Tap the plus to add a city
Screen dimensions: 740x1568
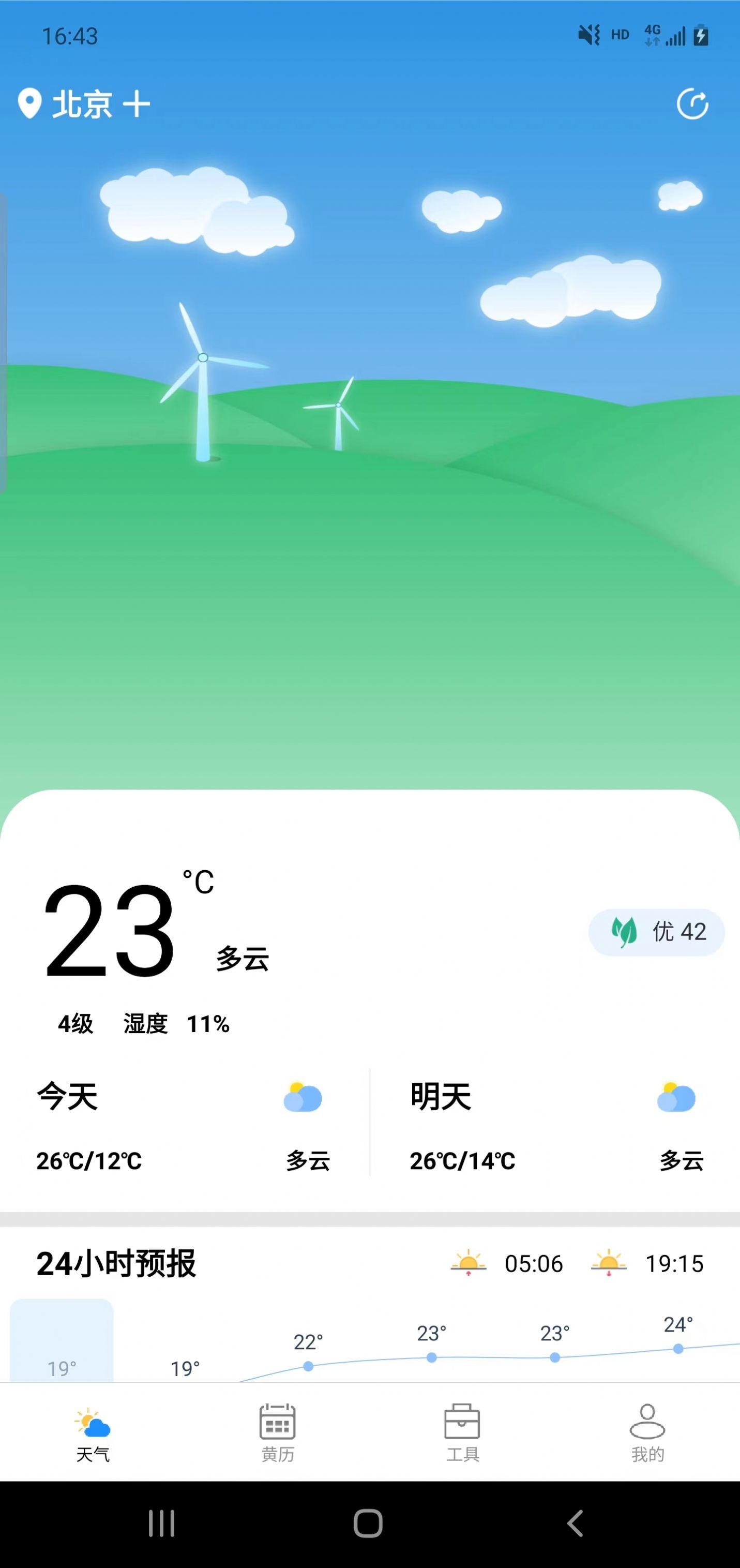pyautogui.click(x=138, y=103)
